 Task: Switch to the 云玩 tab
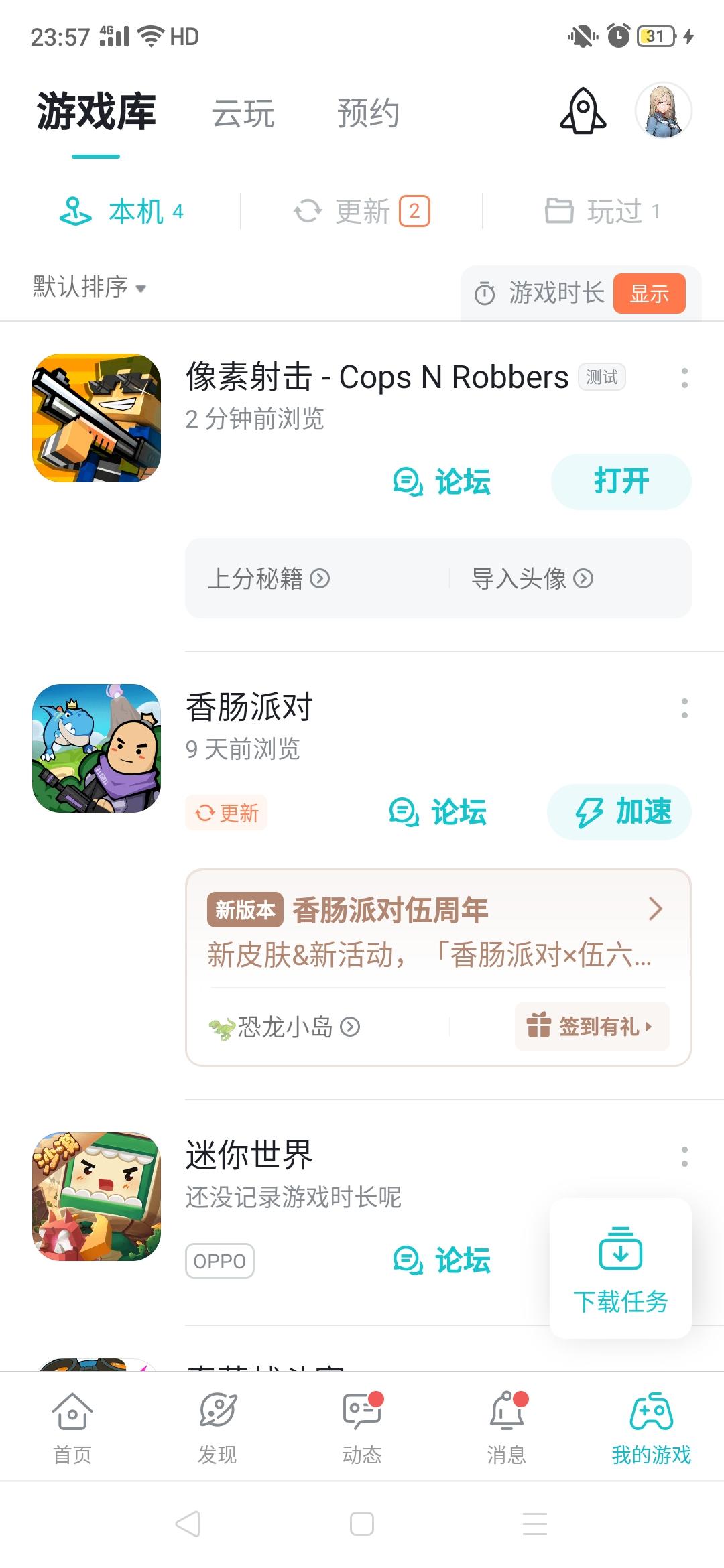click(x=243, y=113)
